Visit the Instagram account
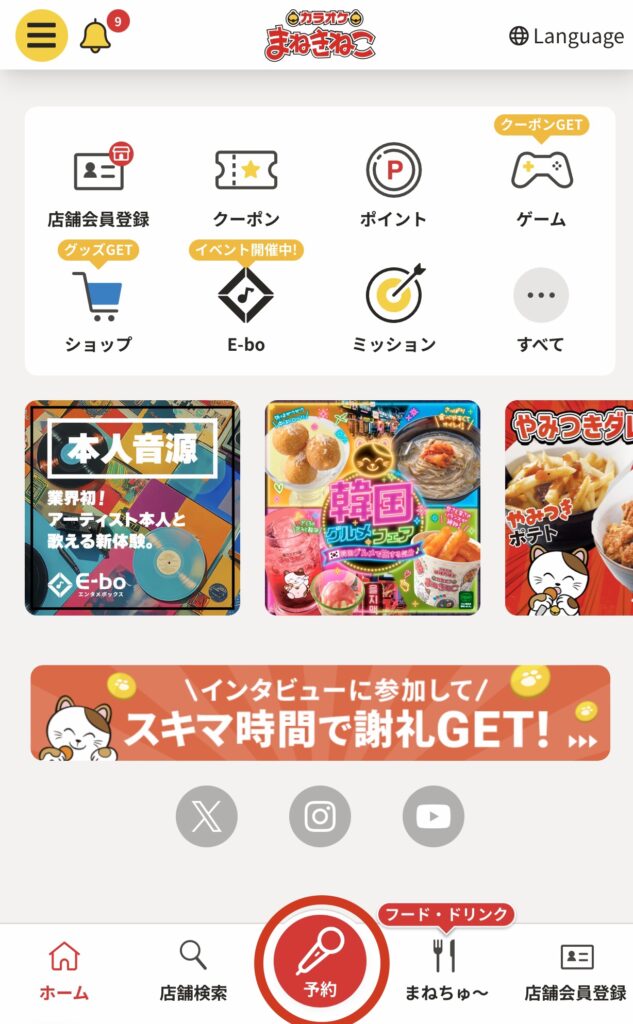The height and width of the screenshot is (1024, 633). [x=320, y=817]
